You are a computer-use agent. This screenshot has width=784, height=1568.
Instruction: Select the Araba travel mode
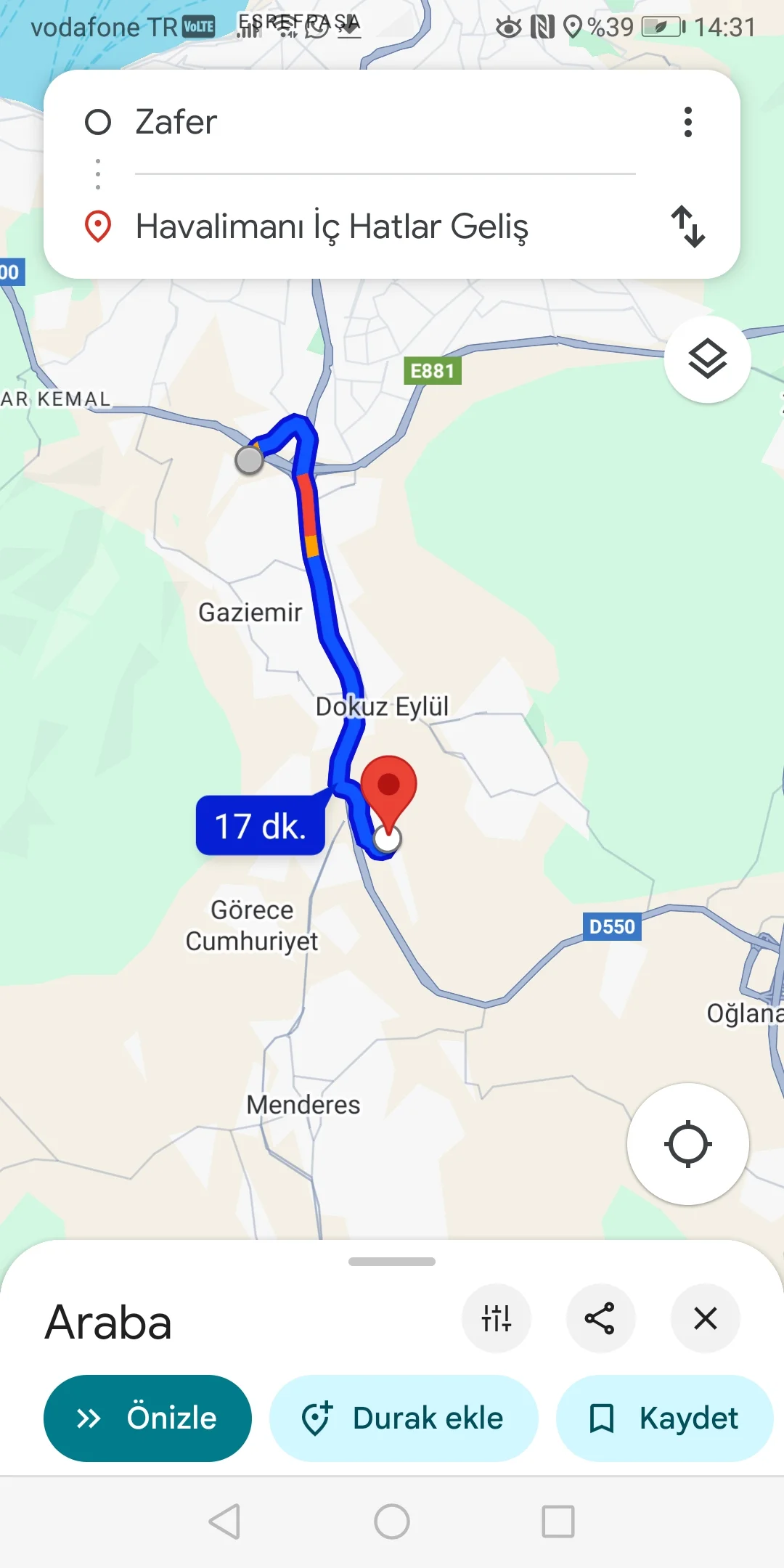click(x=107, y=1322)
